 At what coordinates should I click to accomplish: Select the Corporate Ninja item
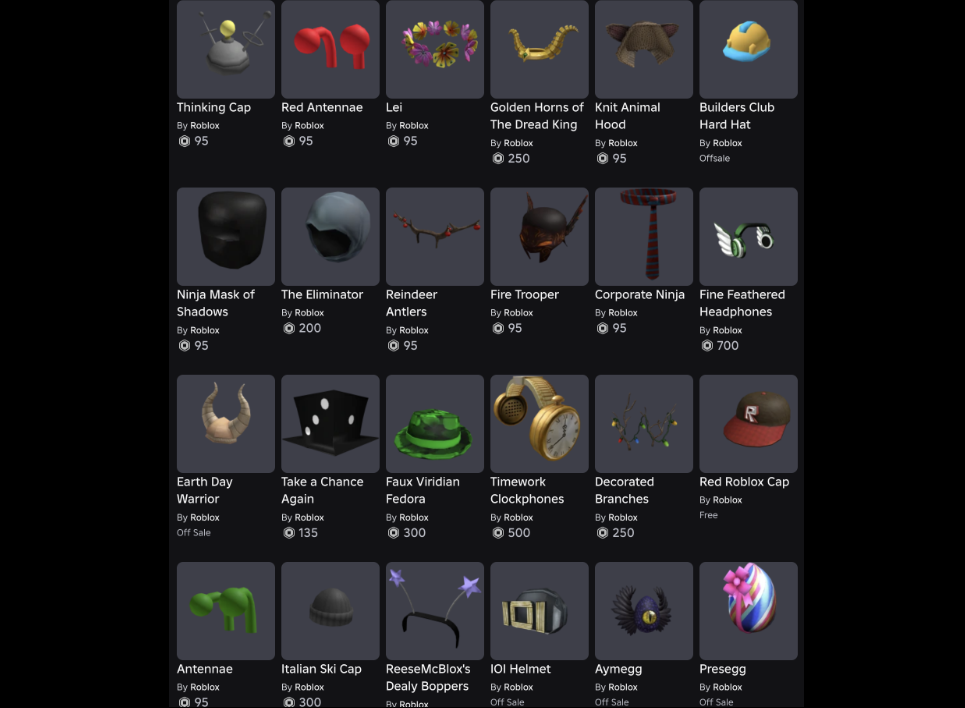tap(643, 237)
